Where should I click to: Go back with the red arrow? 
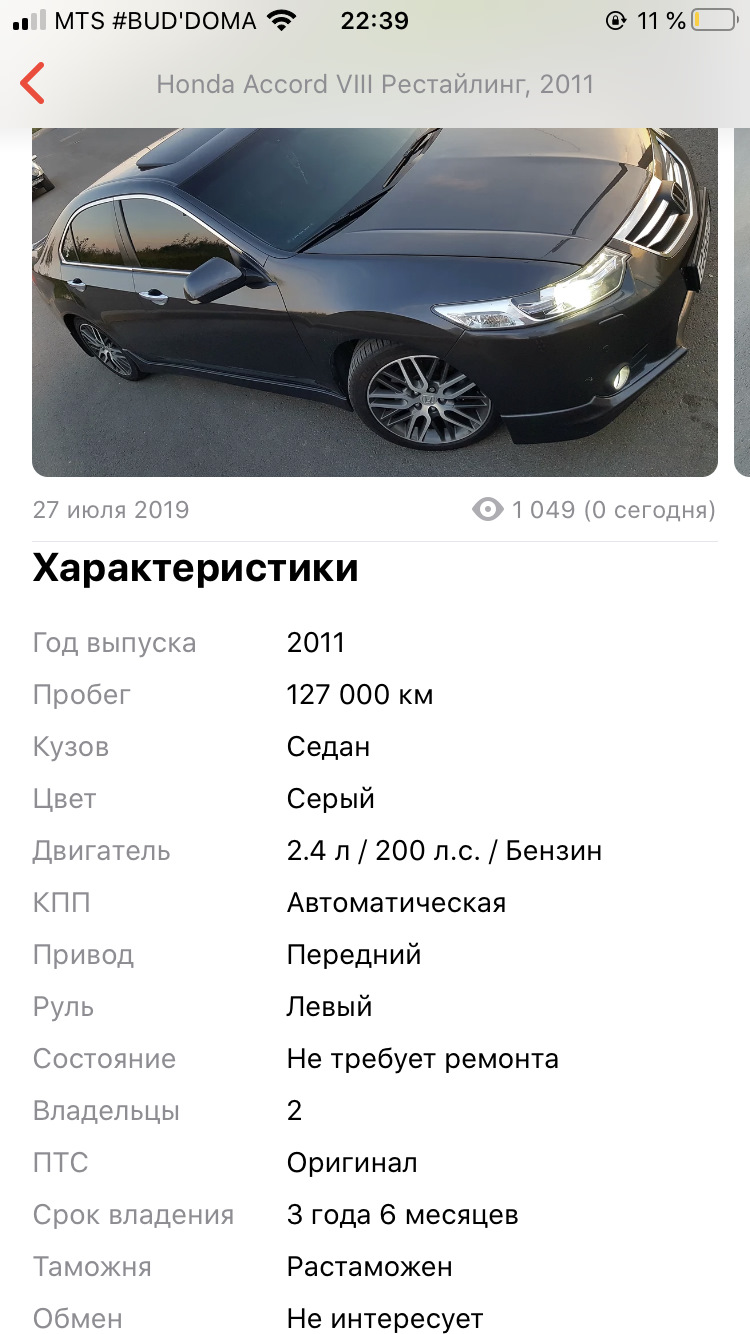tap(33, 83)
